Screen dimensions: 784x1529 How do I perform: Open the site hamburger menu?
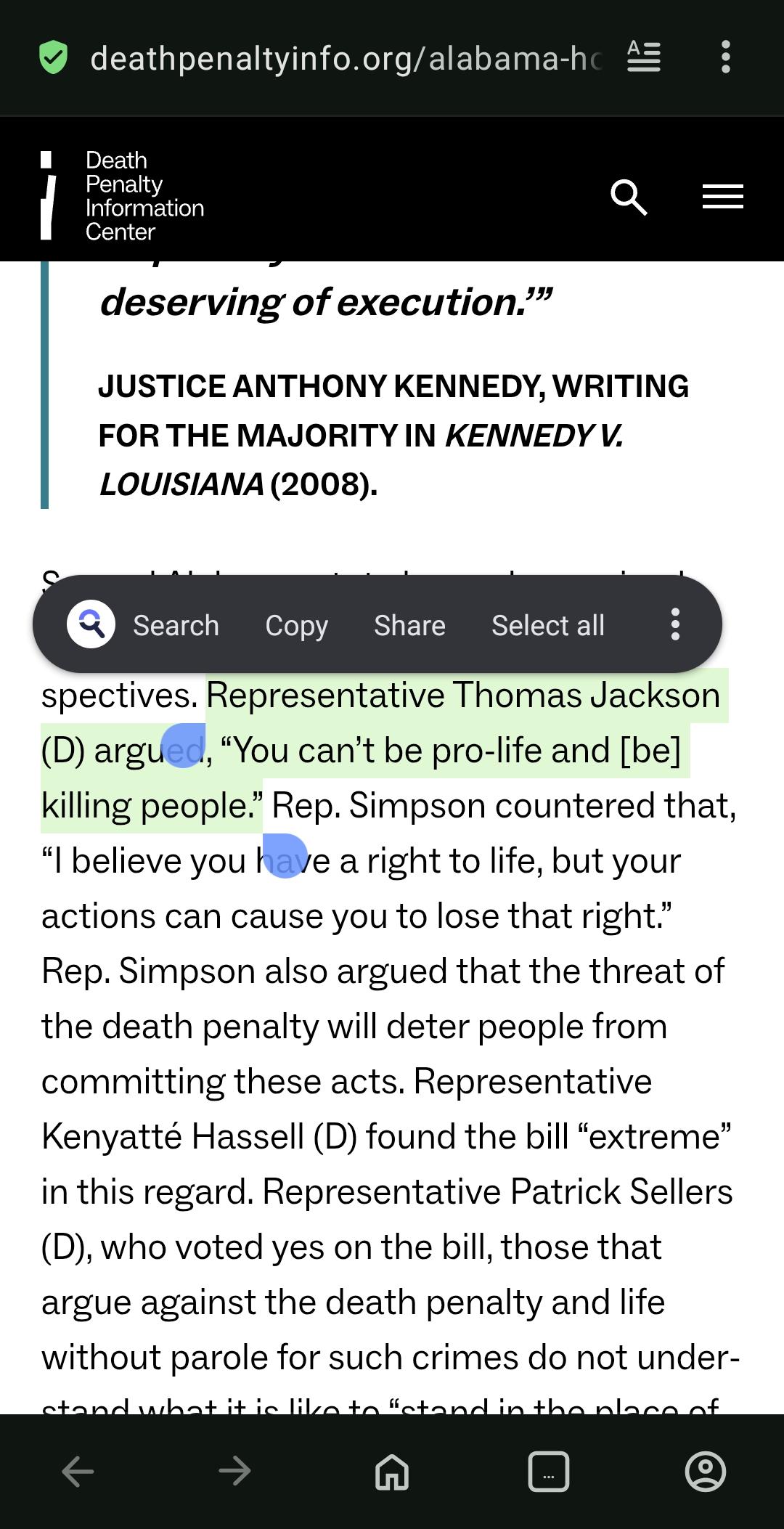(x=722, y=197)
